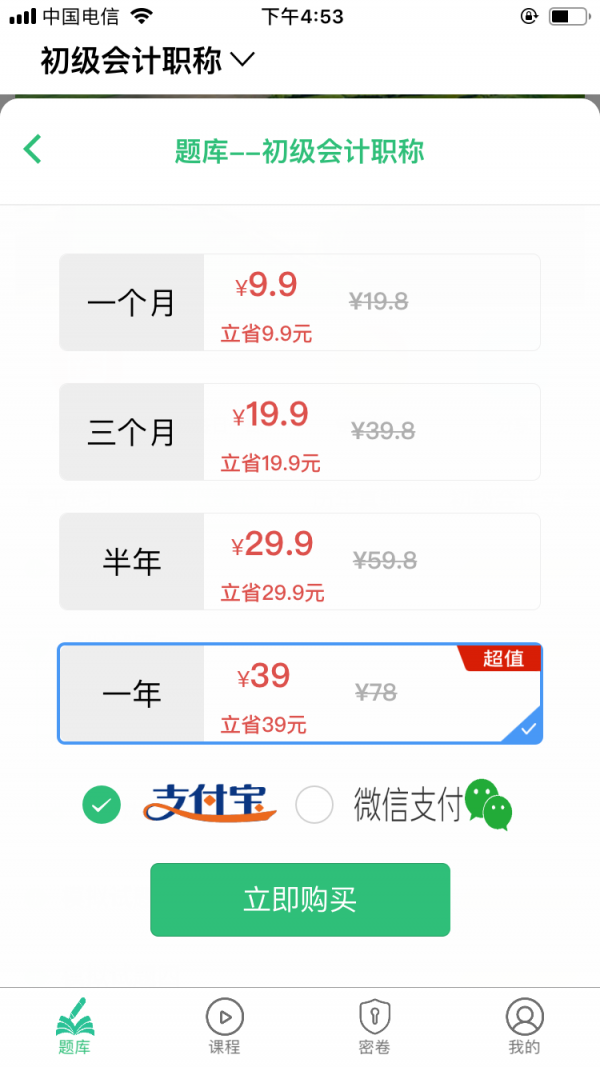Go back with the green arrow

33,150
